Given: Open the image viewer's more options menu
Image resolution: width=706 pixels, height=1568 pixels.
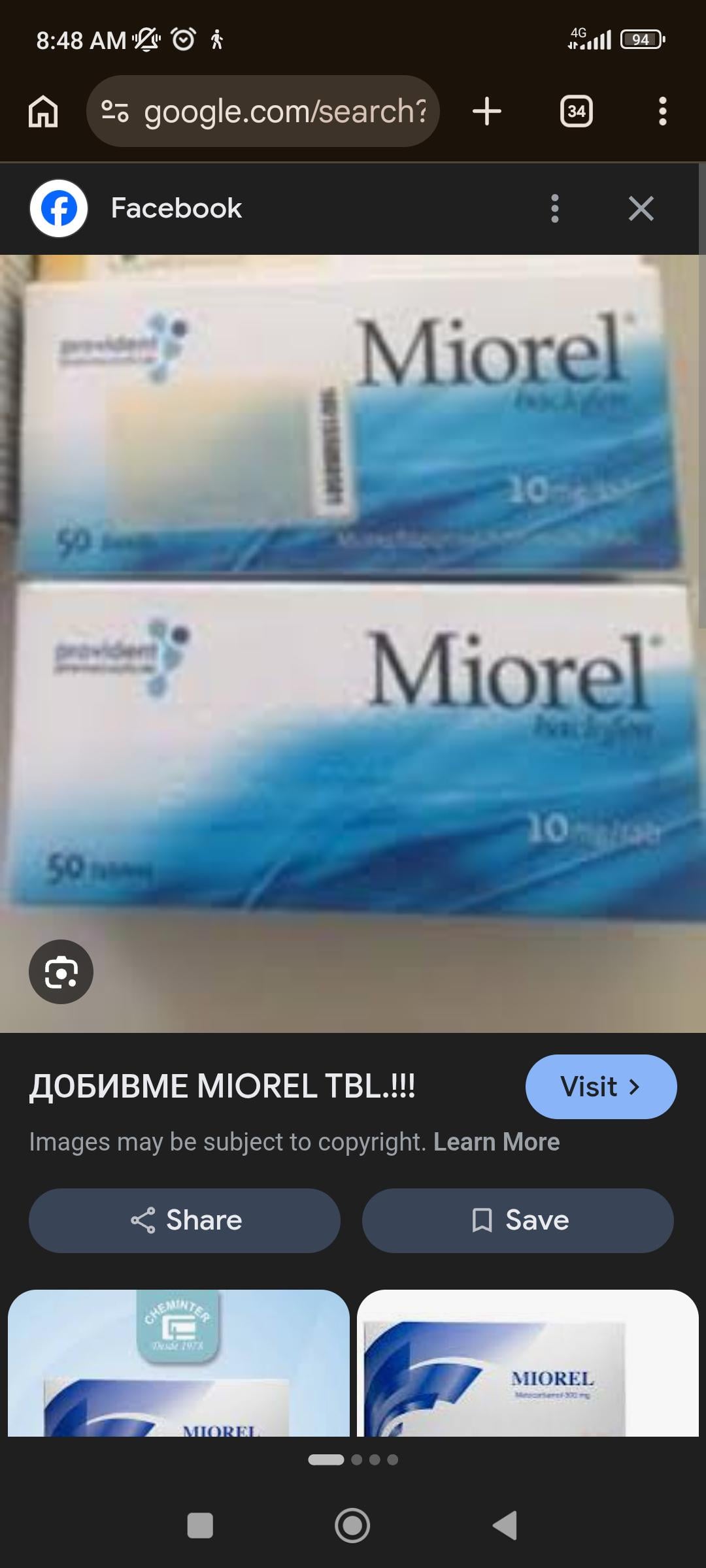Looking at the screenshot, I should (554, 208).
